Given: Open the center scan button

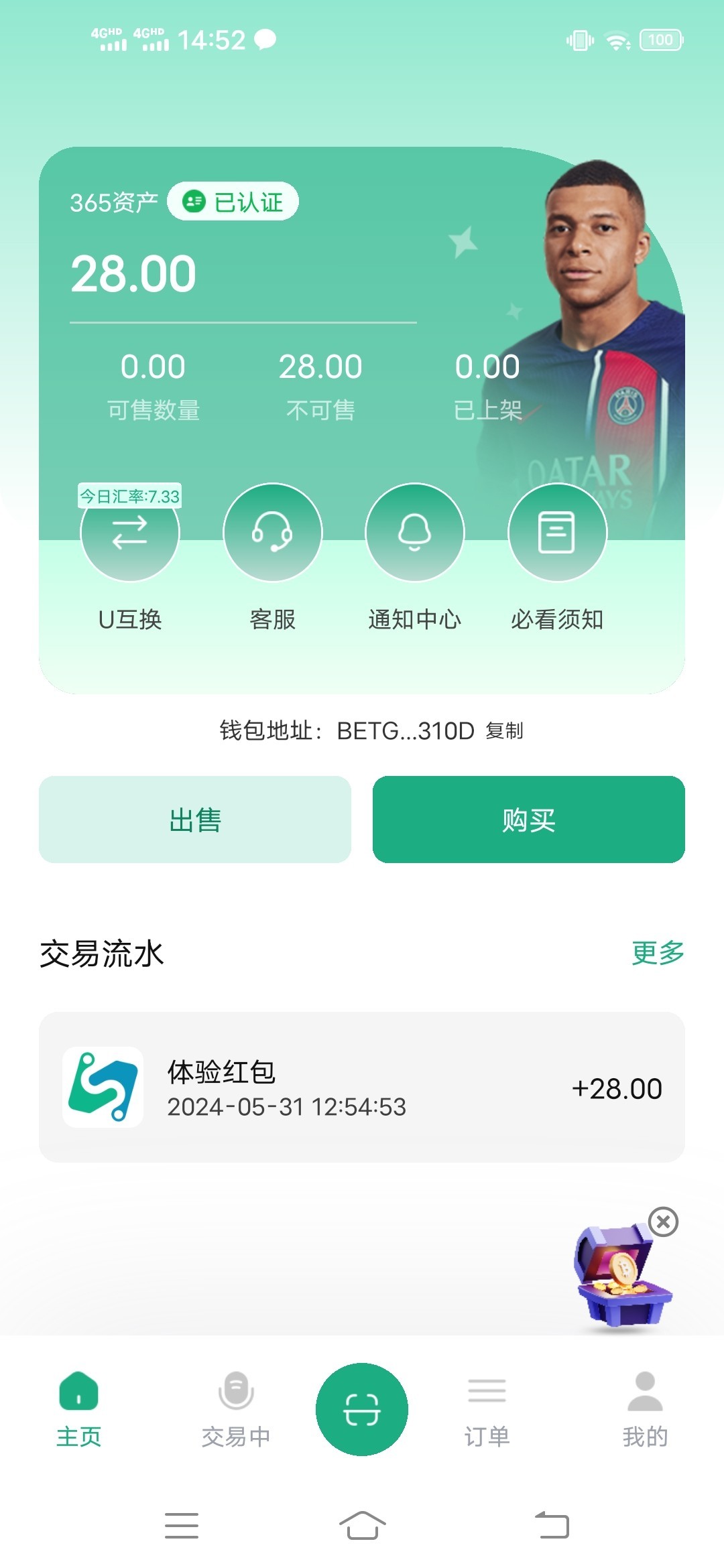Looking at the screenshot, I should (x=362, y=1409).
